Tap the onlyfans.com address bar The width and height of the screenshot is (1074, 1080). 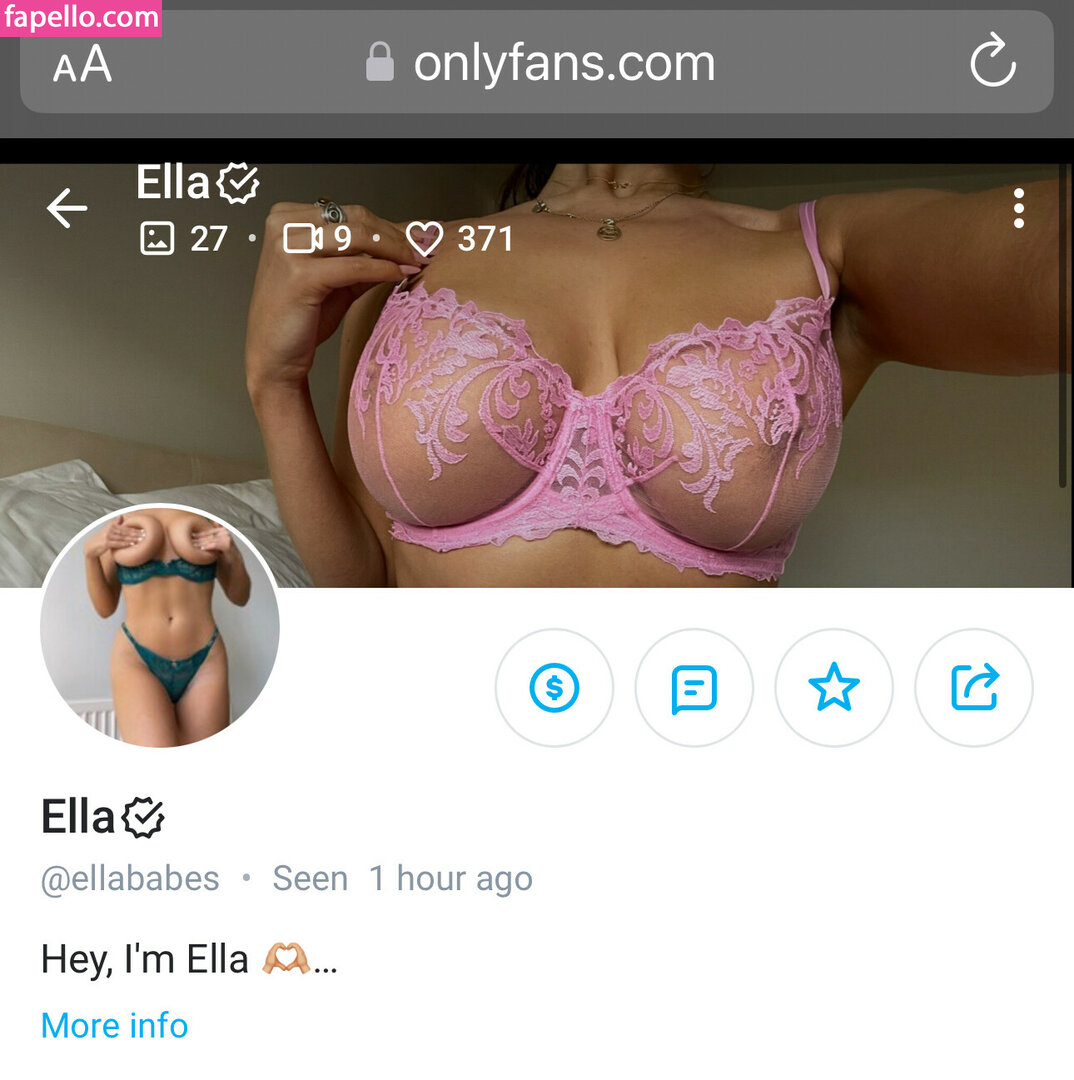click(540, 64)
